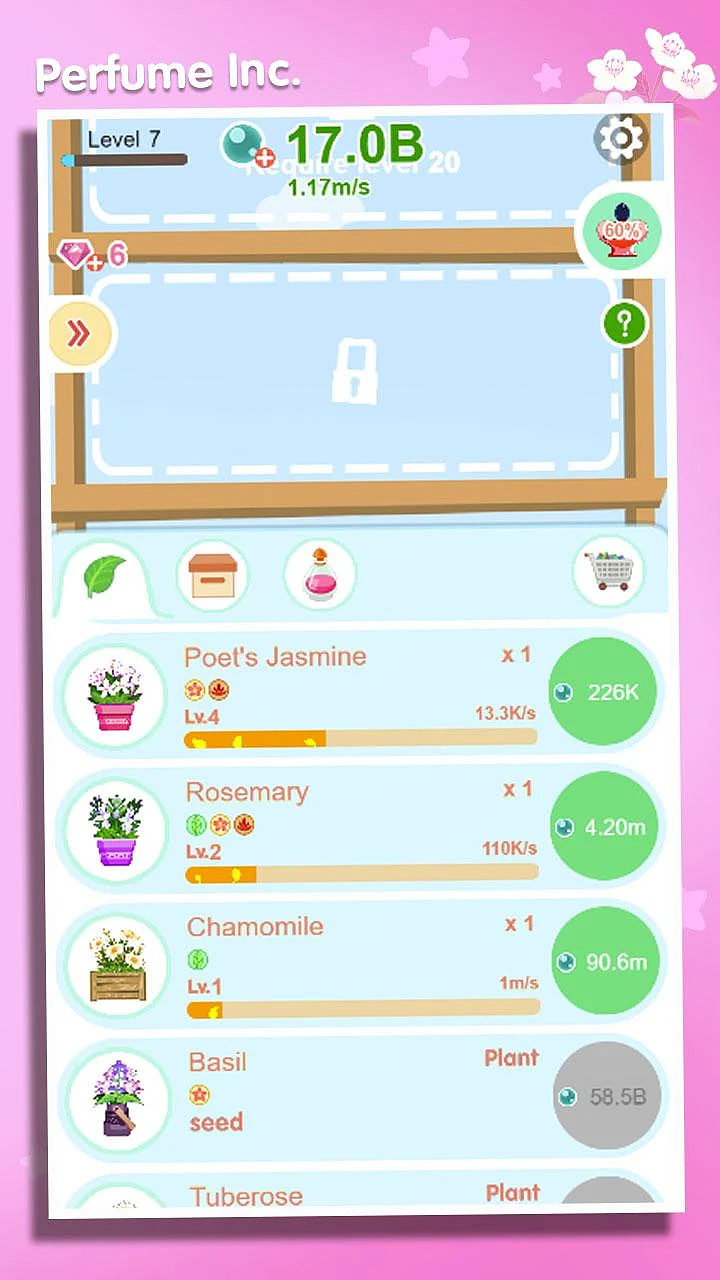The image size is (720, 1280).
Task: Open the storage box inventory icon
Action: [x=212, y=572]
